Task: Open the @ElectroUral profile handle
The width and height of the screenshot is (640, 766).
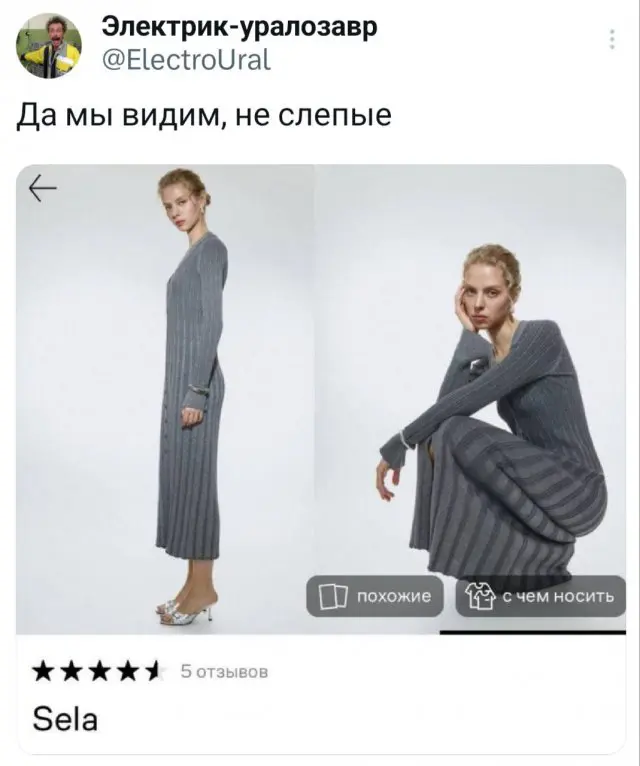Action: click(186, 62)
